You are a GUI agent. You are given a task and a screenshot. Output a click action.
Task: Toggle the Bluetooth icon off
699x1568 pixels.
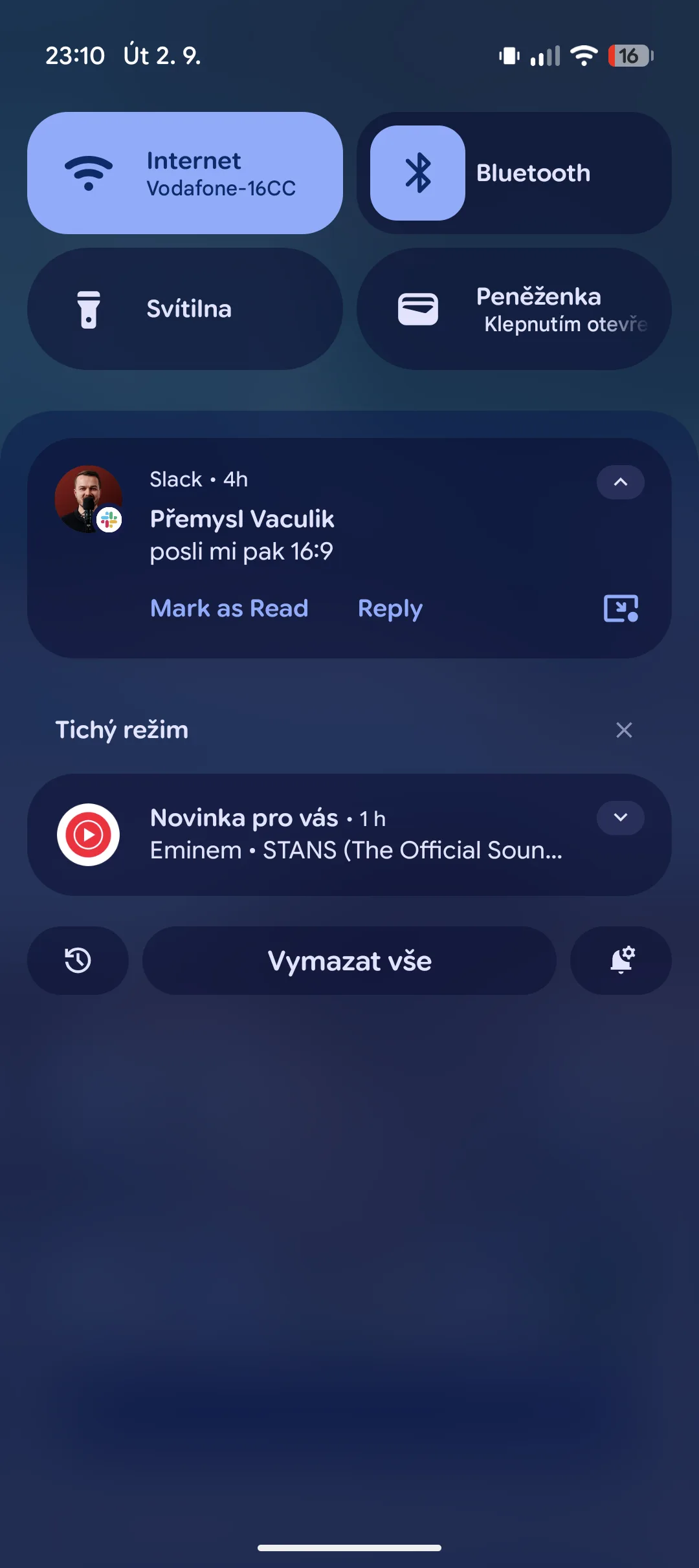pos(417,173)
